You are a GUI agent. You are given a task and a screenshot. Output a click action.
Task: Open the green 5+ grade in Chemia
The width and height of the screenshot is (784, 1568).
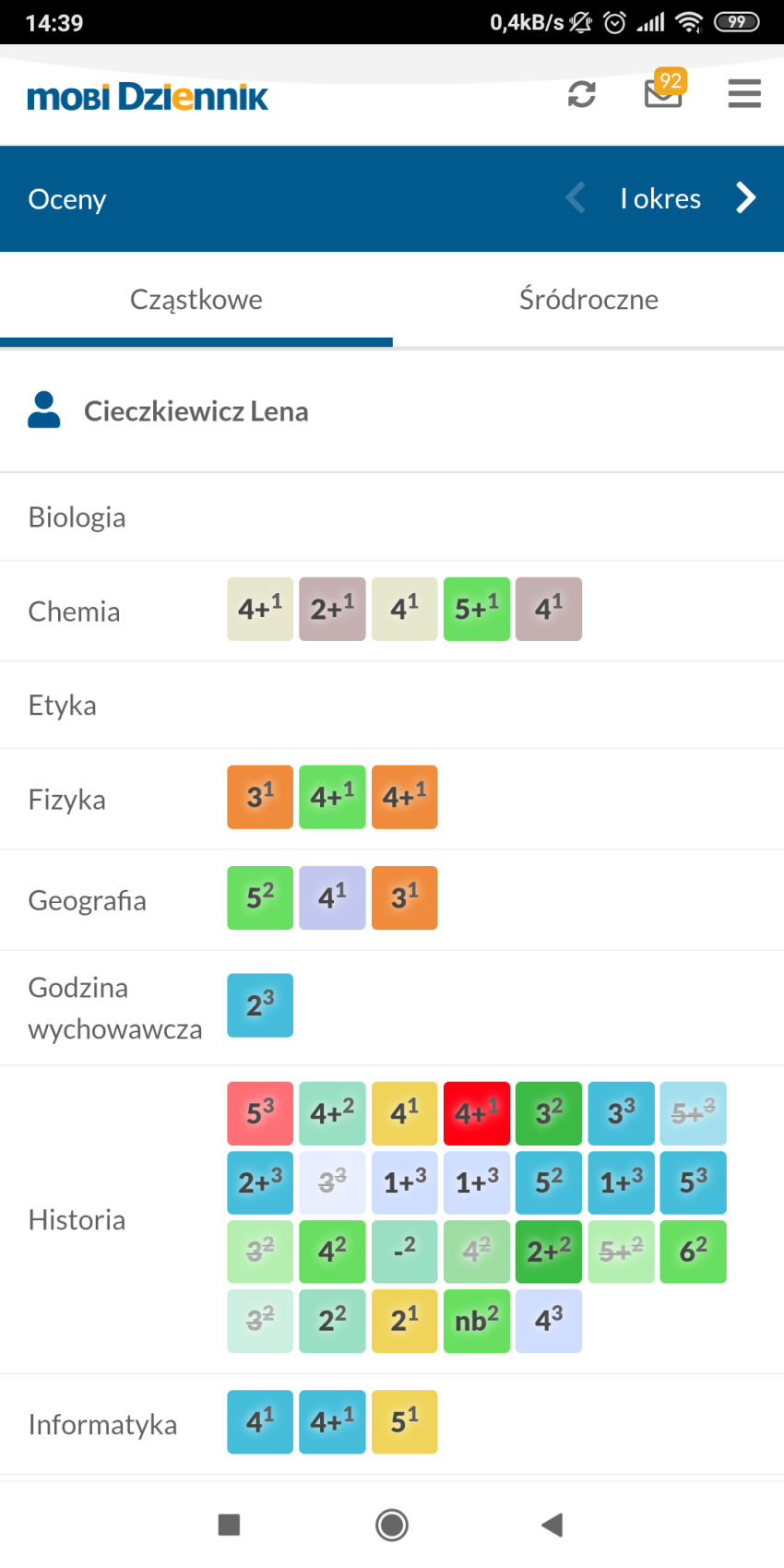click(477, 609)
